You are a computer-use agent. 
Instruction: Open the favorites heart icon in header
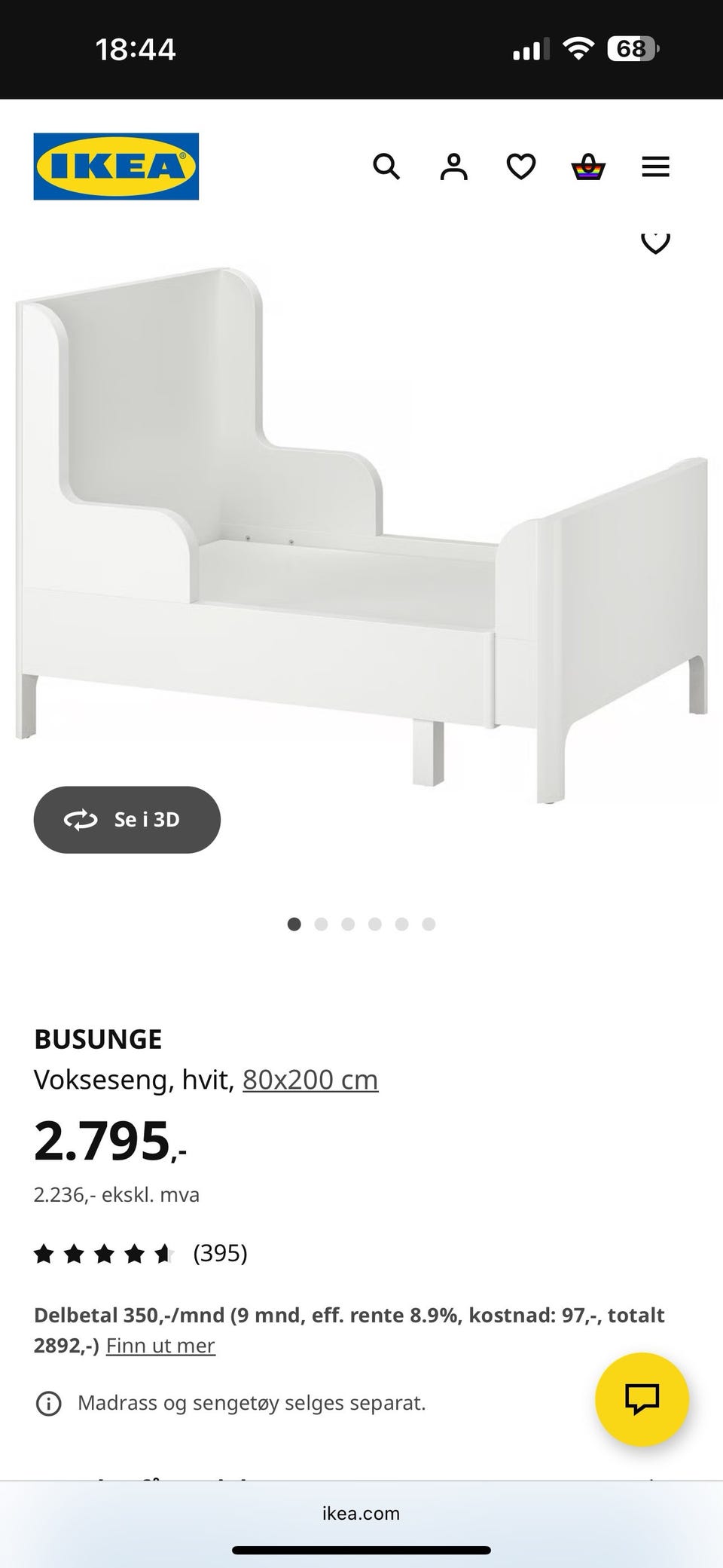coord(520,167)
